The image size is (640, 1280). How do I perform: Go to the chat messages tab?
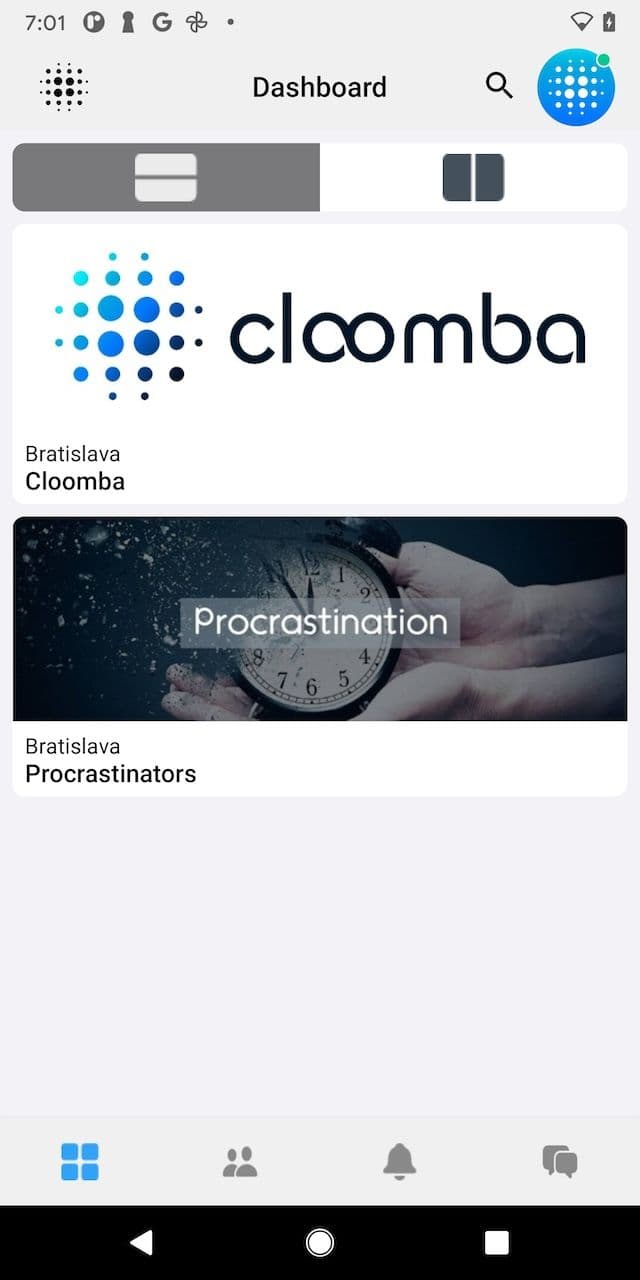click(560, 1162)
